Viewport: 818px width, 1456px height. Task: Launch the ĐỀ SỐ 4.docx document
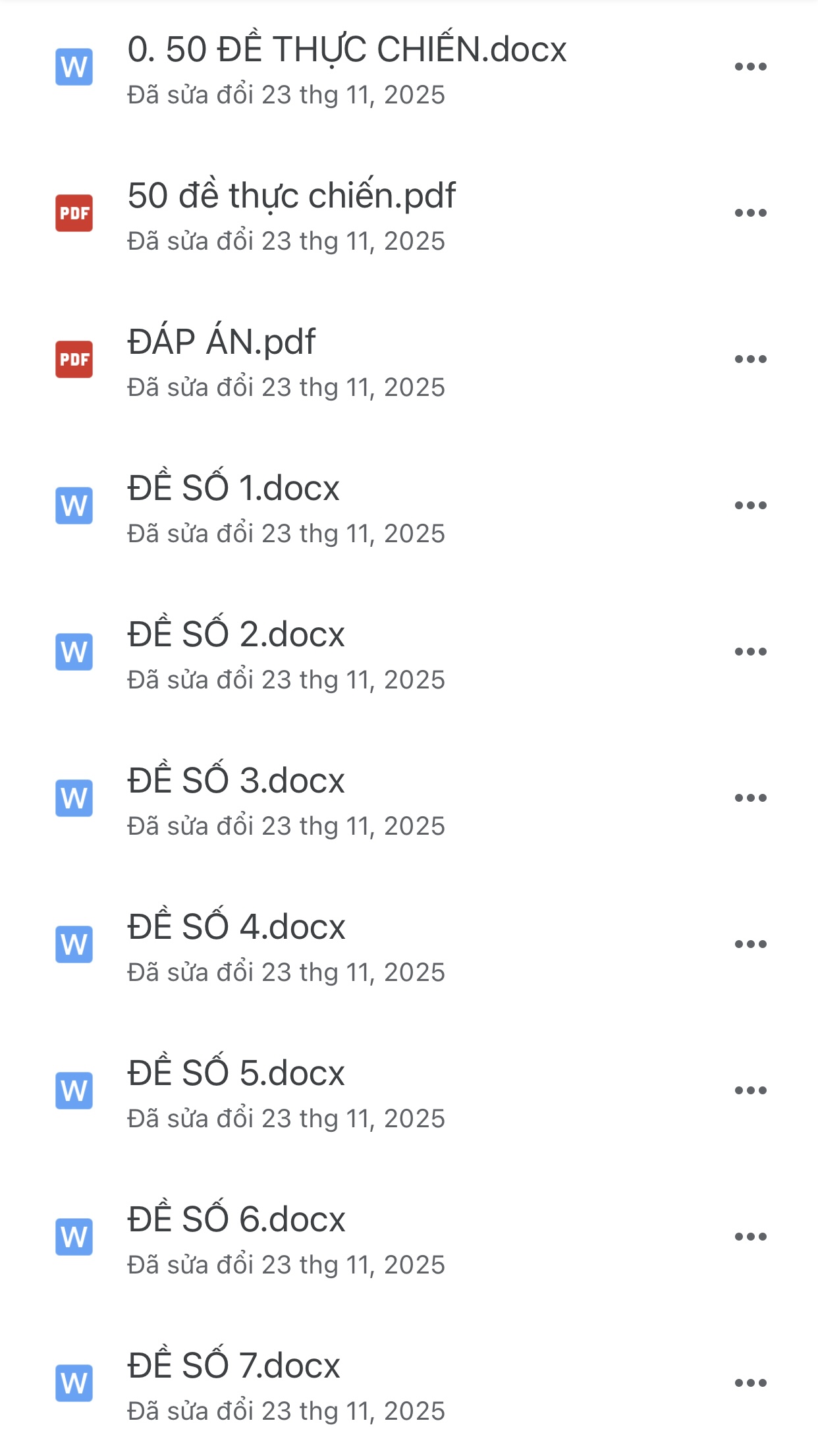pyautogui.click(x=236, y=928)
